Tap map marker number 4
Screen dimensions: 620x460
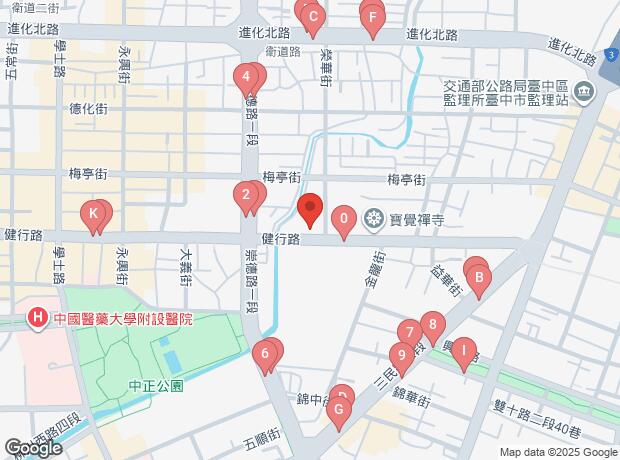246,78
